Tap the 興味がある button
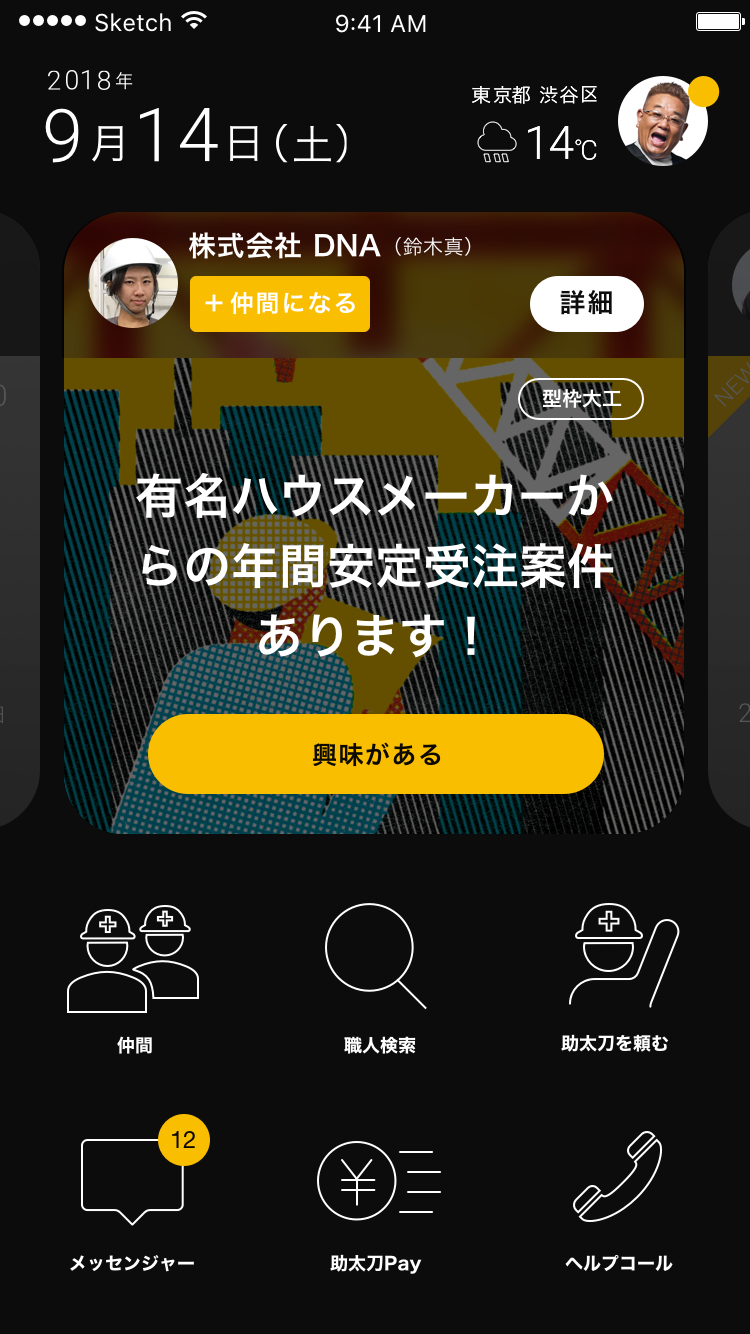This screenshot has height=1334, width=750. click(x=376, y=754)
